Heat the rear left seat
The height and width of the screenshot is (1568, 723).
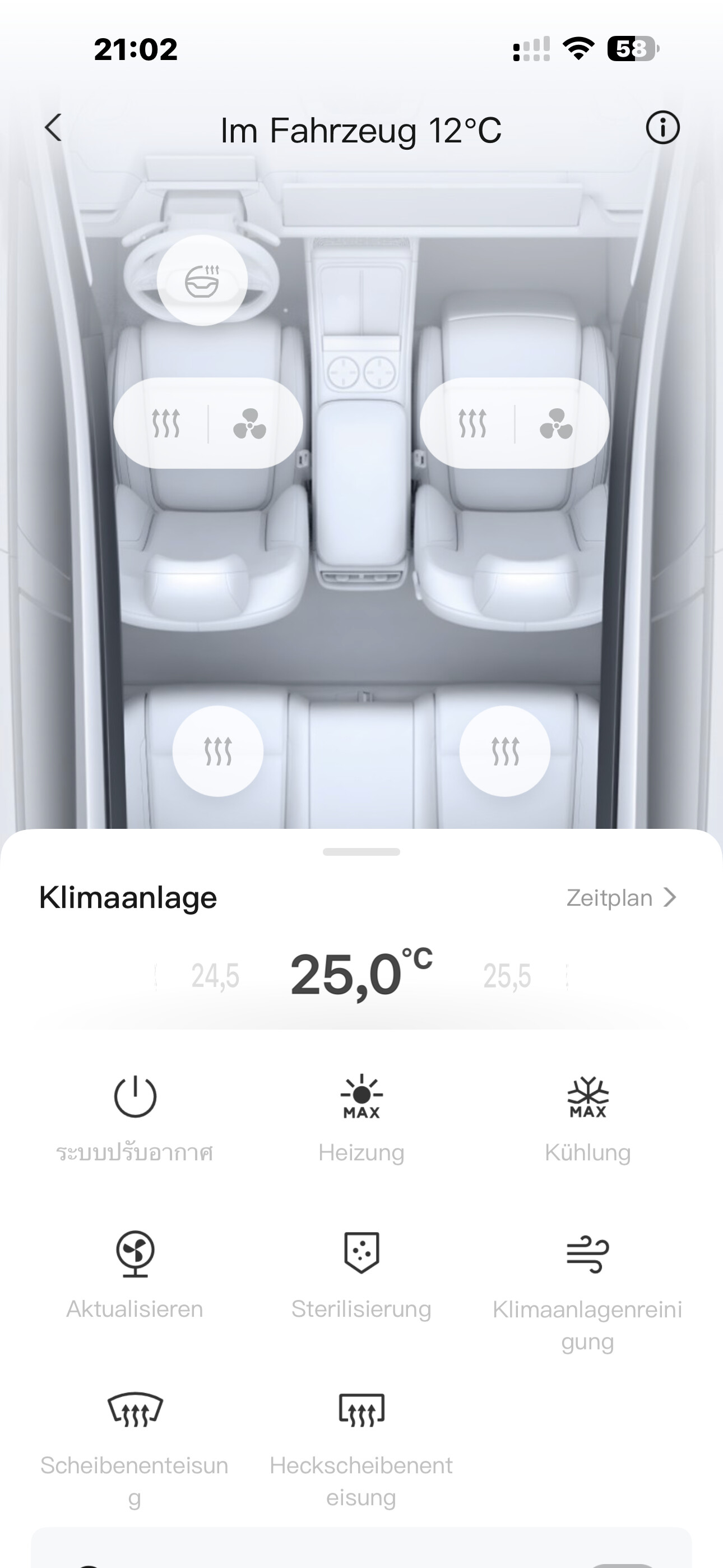click(218, 750)
